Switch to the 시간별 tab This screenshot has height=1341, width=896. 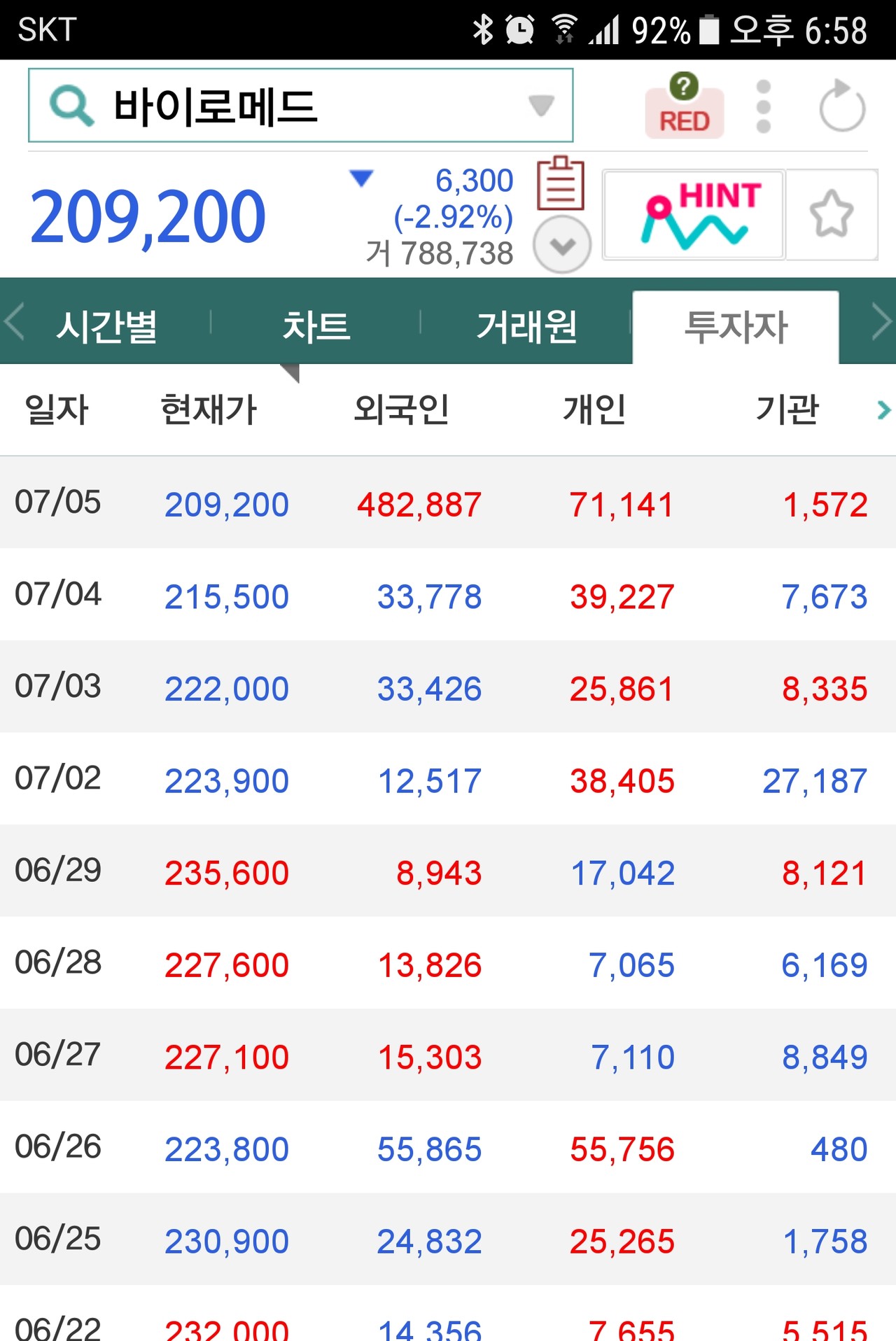point(106,326)
